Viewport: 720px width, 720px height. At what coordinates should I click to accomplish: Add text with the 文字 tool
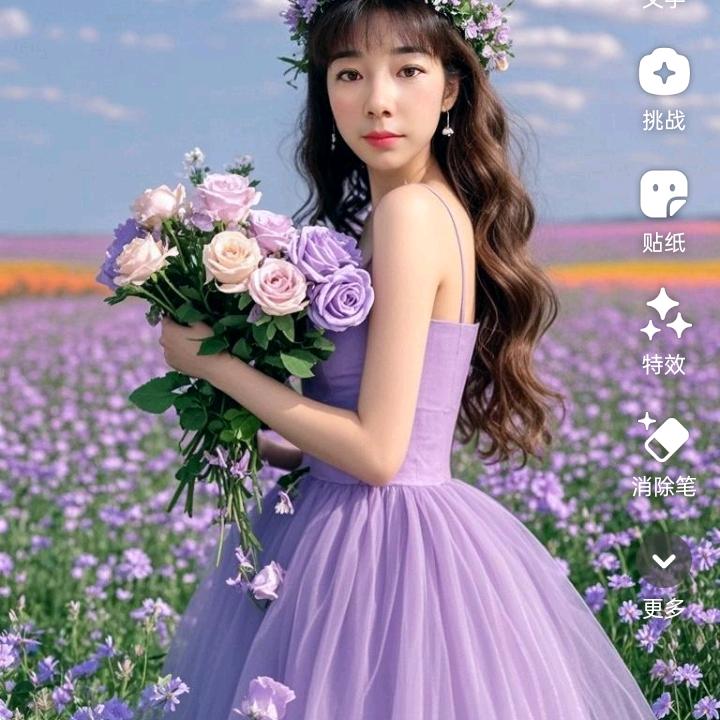coord(664,4)
